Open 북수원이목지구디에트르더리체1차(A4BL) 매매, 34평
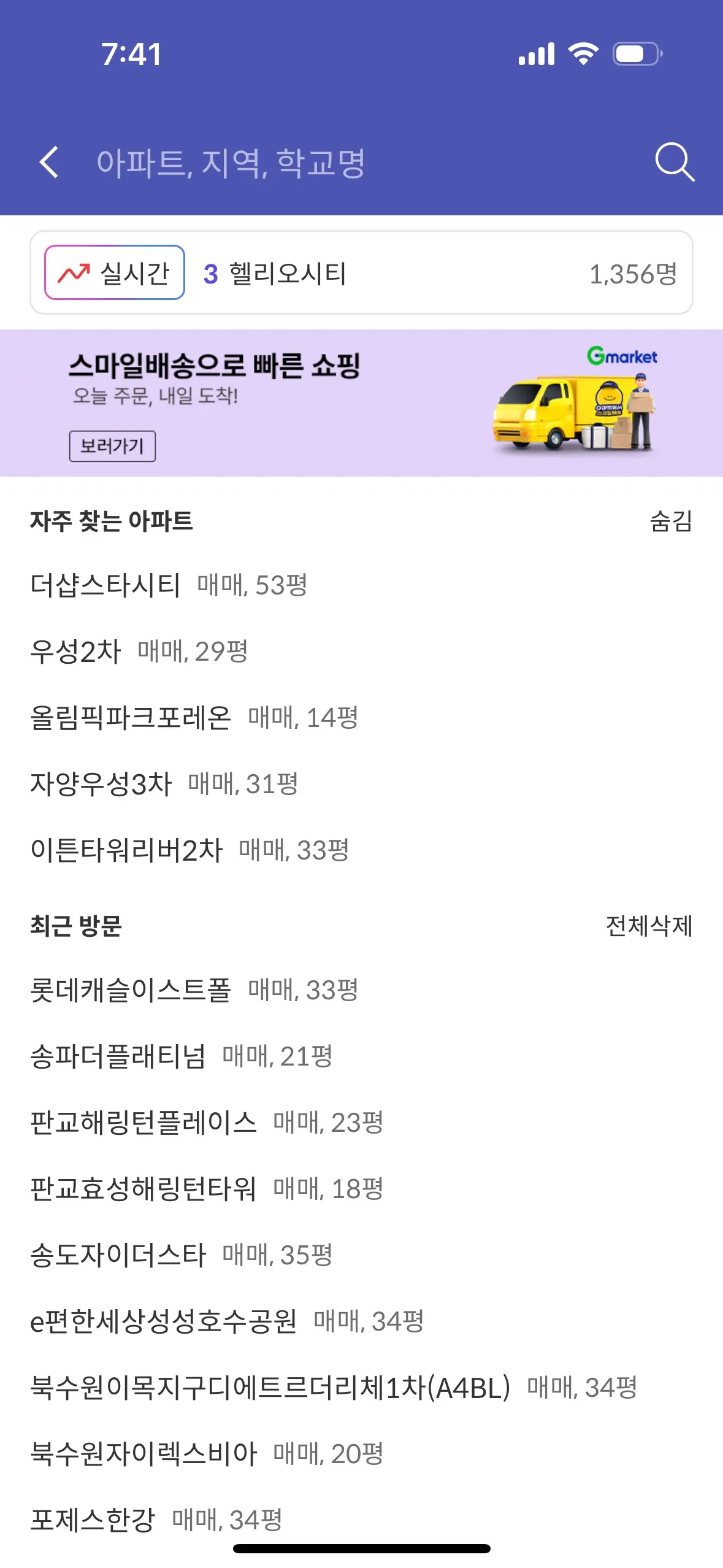 (334, 1388)
